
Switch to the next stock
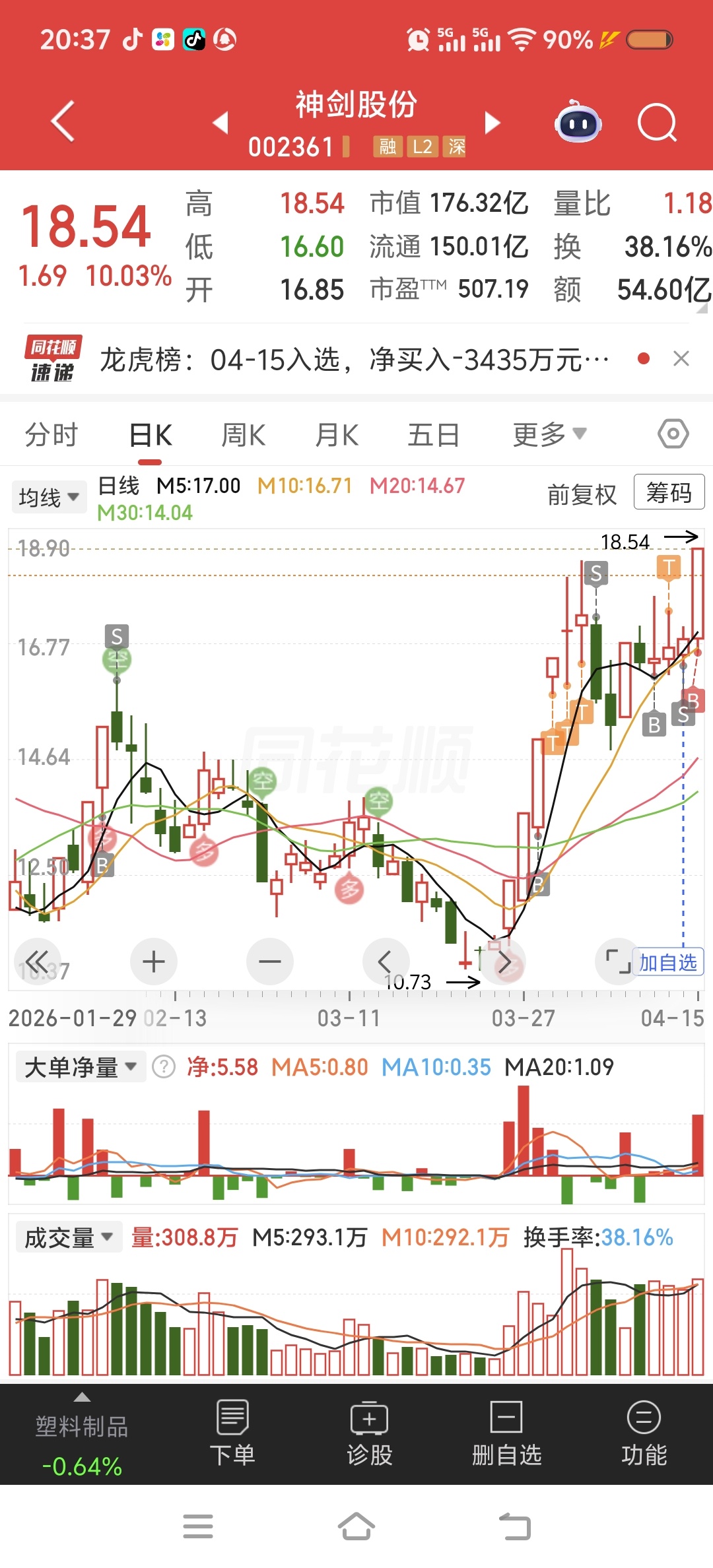click(492, 123)
